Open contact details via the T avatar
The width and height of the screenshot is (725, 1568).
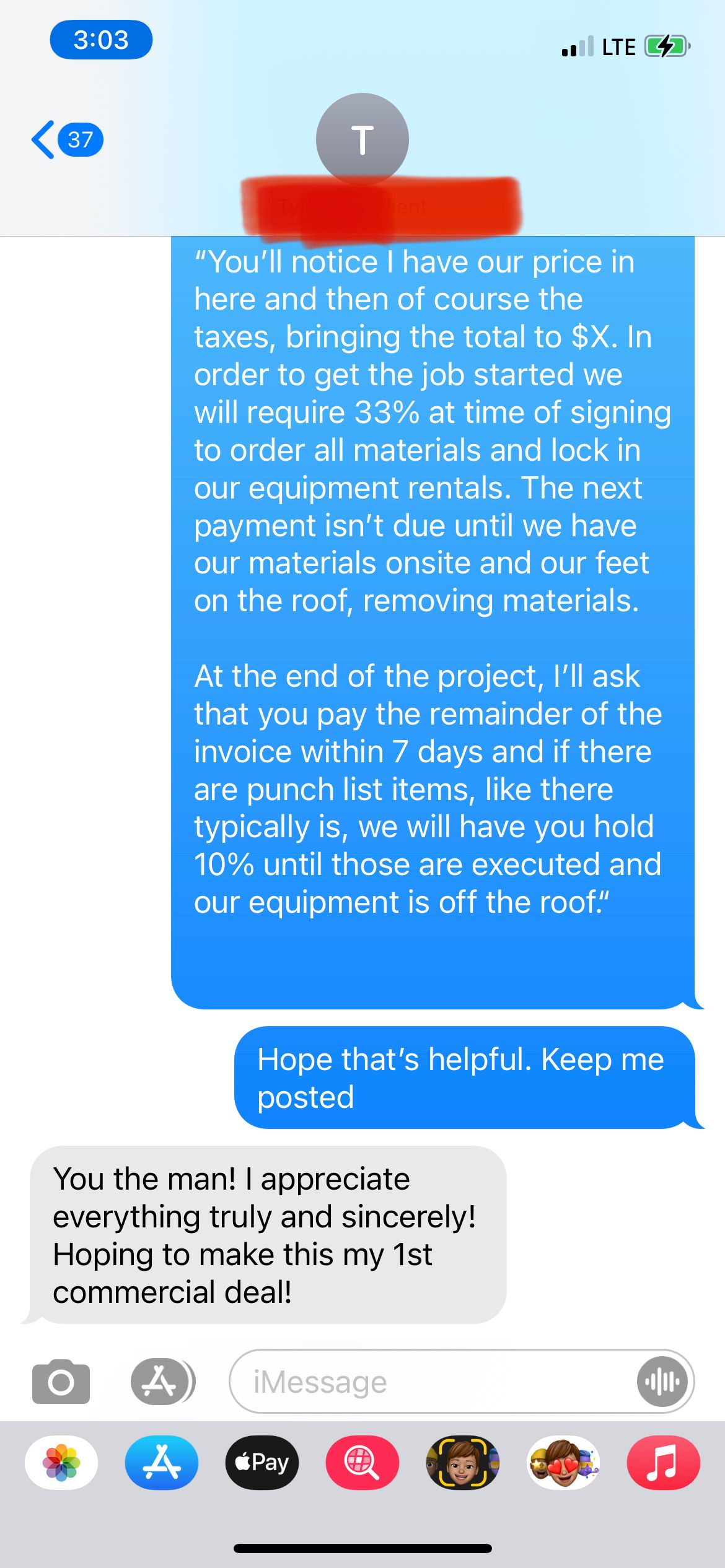coord(362,139)
